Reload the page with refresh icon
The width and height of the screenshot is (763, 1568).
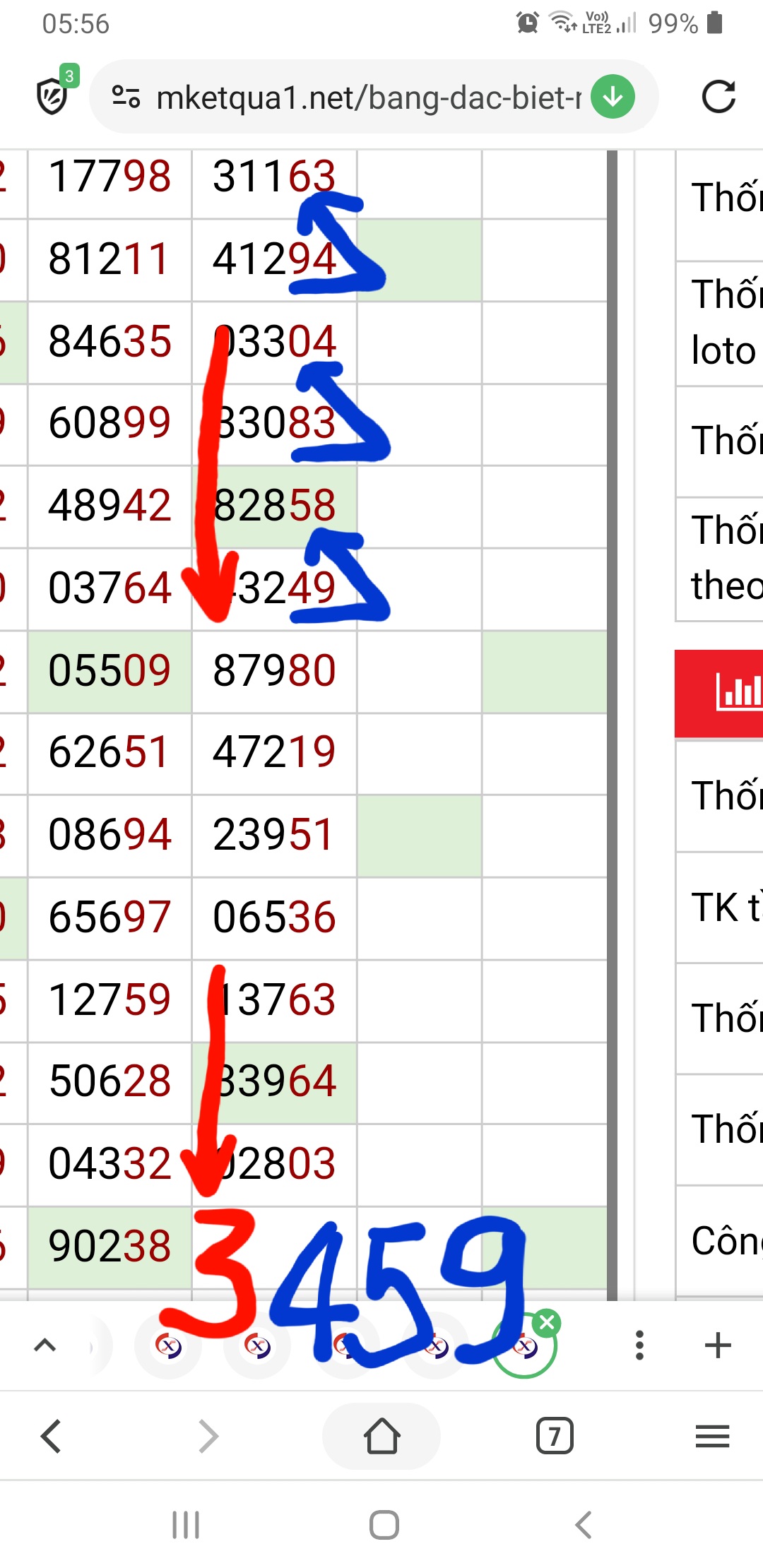(718, 97)
